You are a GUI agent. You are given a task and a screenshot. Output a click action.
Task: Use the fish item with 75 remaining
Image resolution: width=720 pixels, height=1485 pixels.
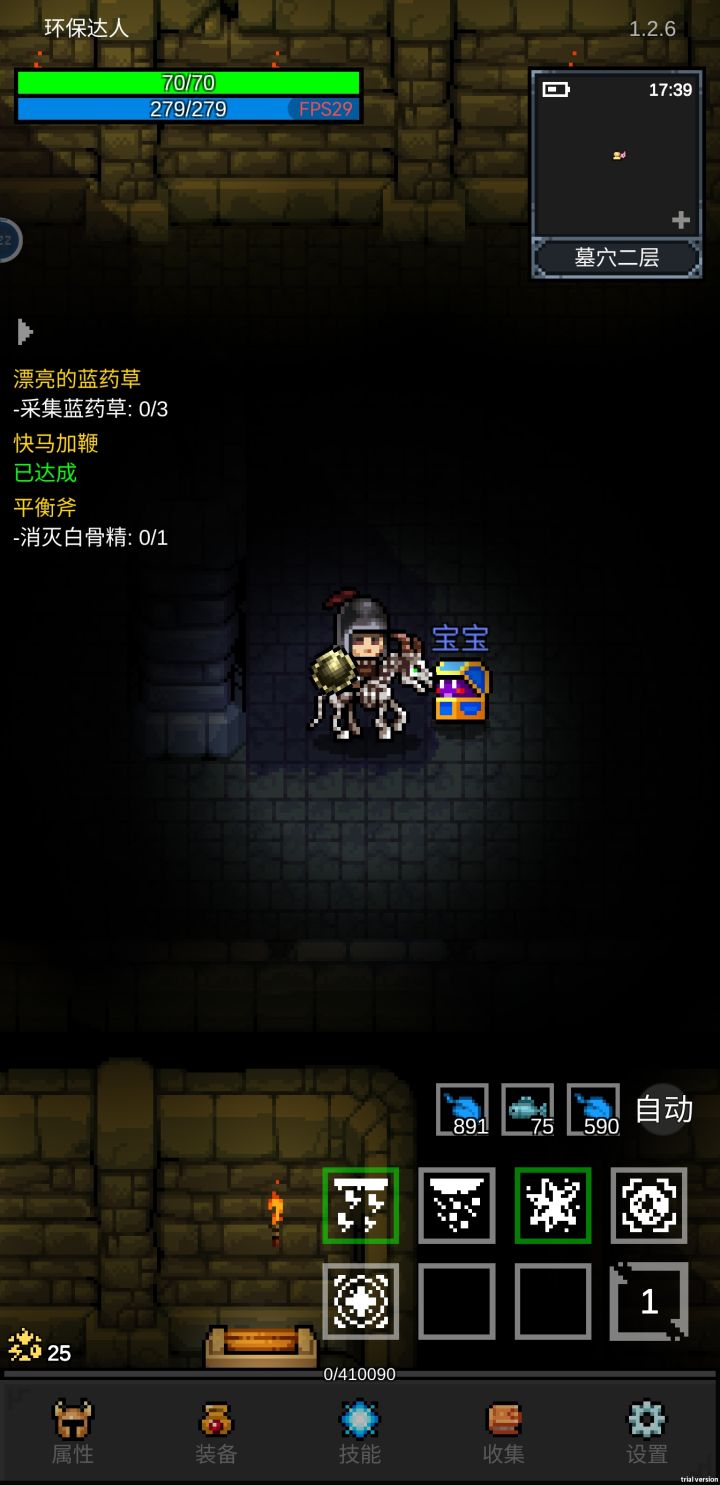[x=528, y=1109]
